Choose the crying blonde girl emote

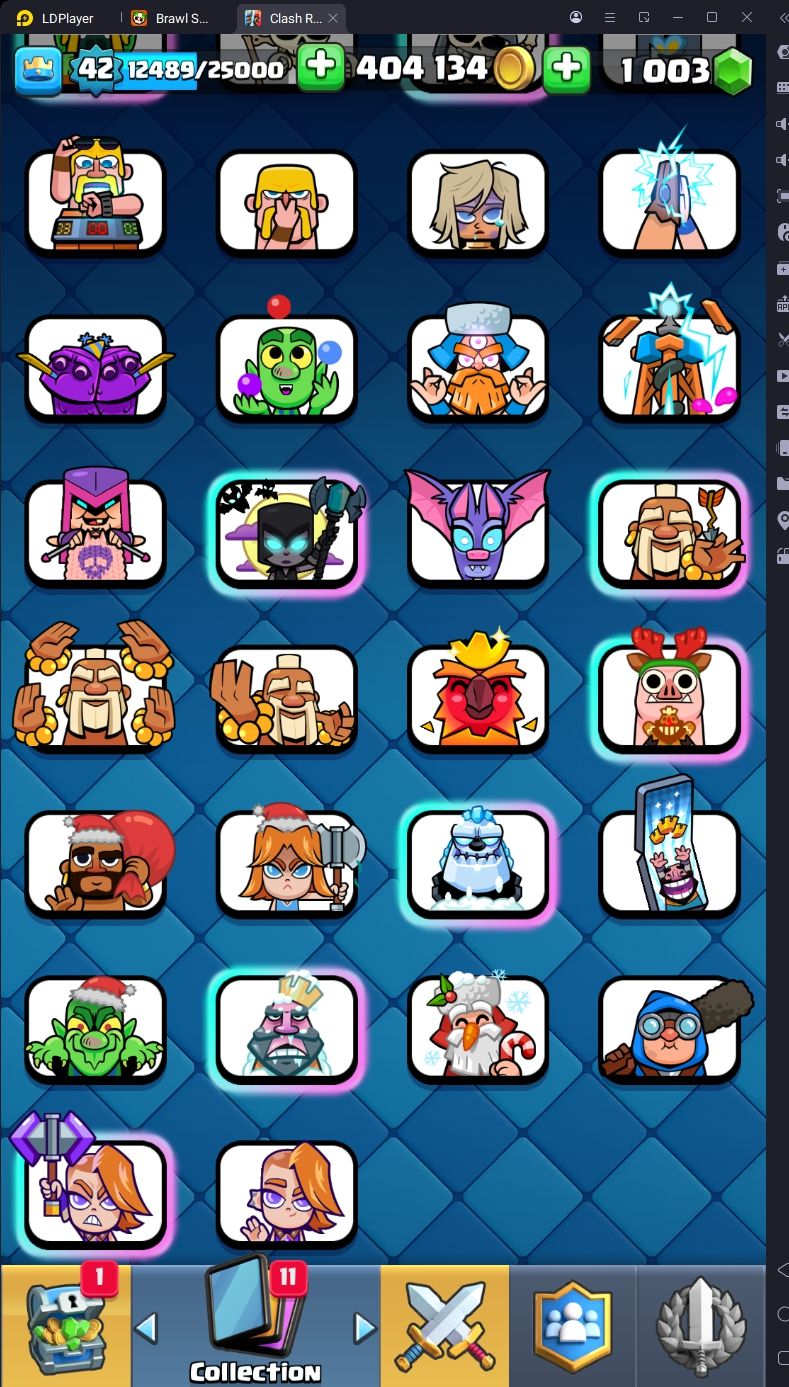click(x=478, y=201)
